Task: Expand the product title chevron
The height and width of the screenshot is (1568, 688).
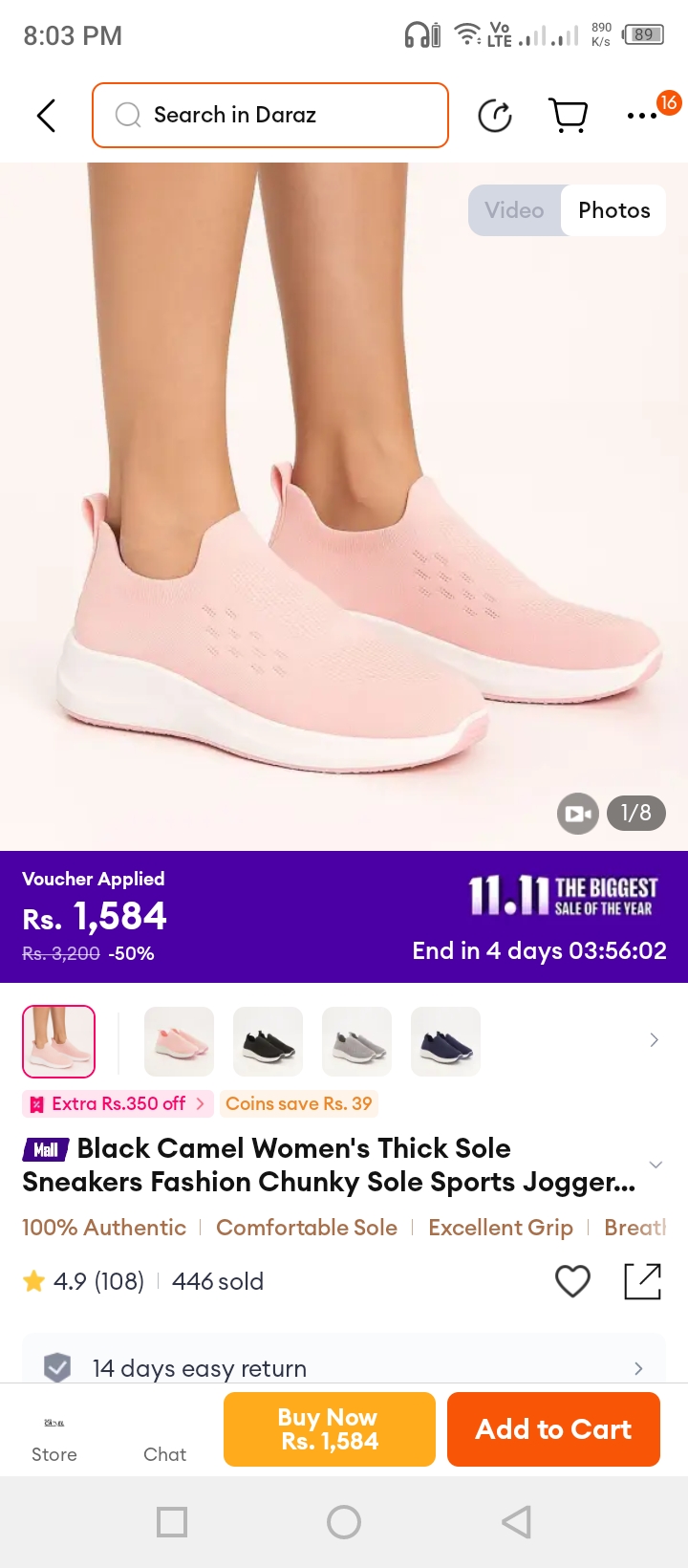Action: click(x=656, y=1165)
